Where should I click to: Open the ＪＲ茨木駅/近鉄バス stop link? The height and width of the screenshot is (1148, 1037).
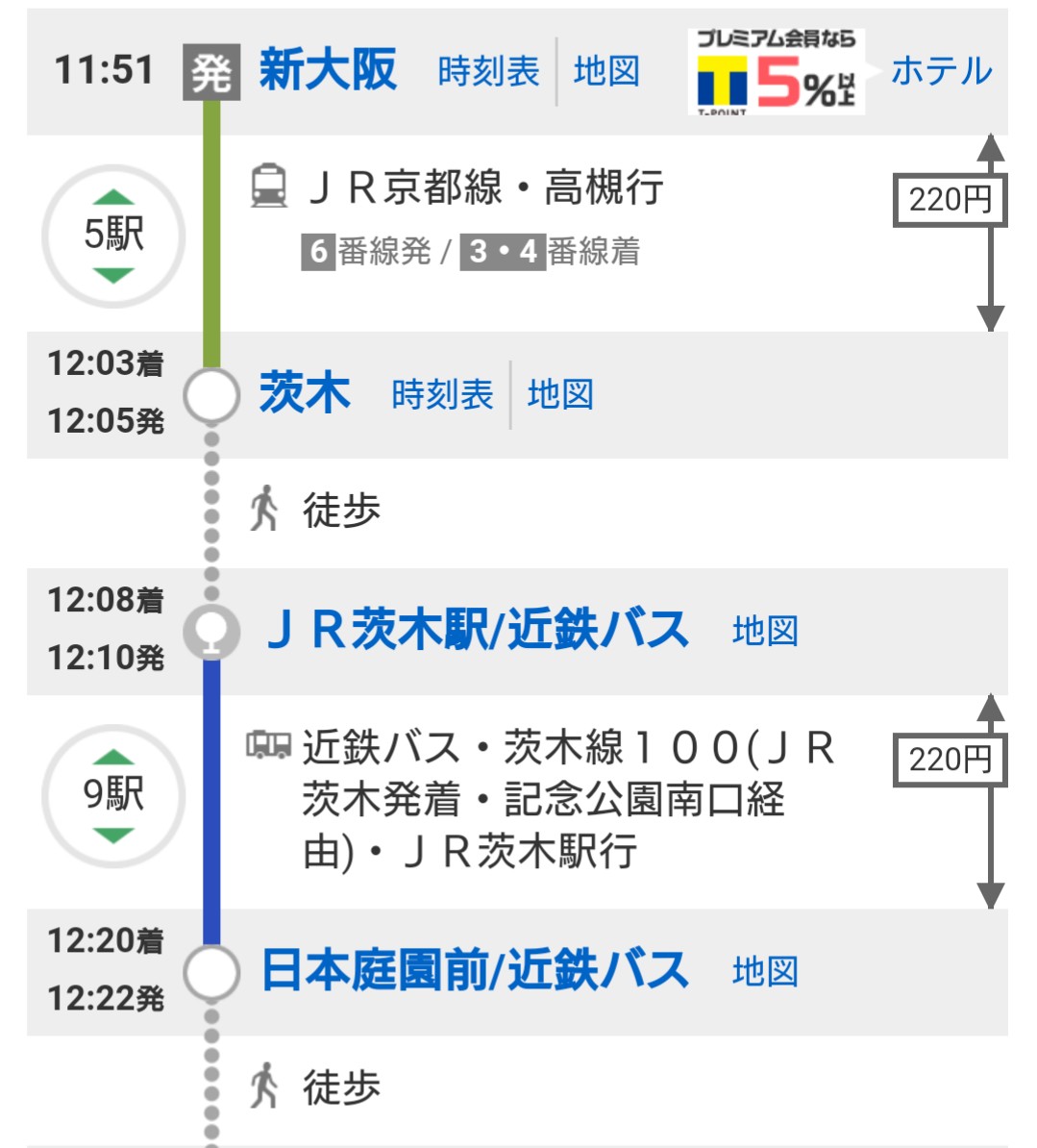click(x=477, y=631)
